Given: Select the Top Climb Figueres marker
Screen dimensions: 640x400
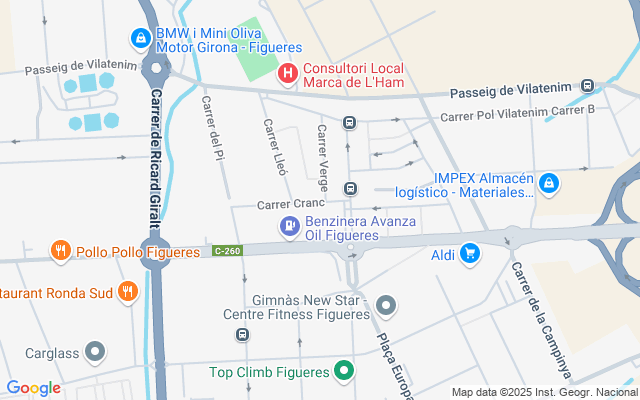Looking at the screenshot, I should [345, 373].
